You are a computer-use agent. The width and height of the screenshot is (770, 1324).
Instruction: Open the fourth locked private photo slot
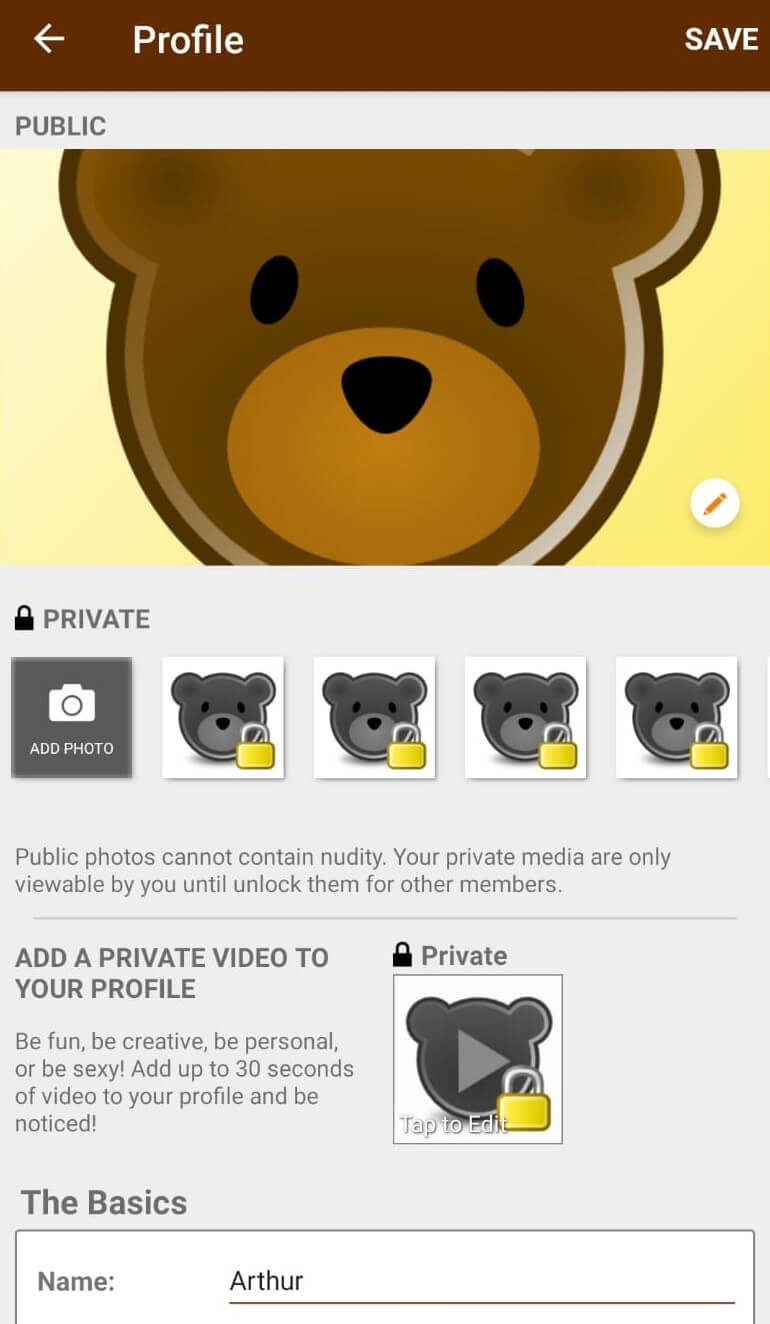(x=676, y=717)
